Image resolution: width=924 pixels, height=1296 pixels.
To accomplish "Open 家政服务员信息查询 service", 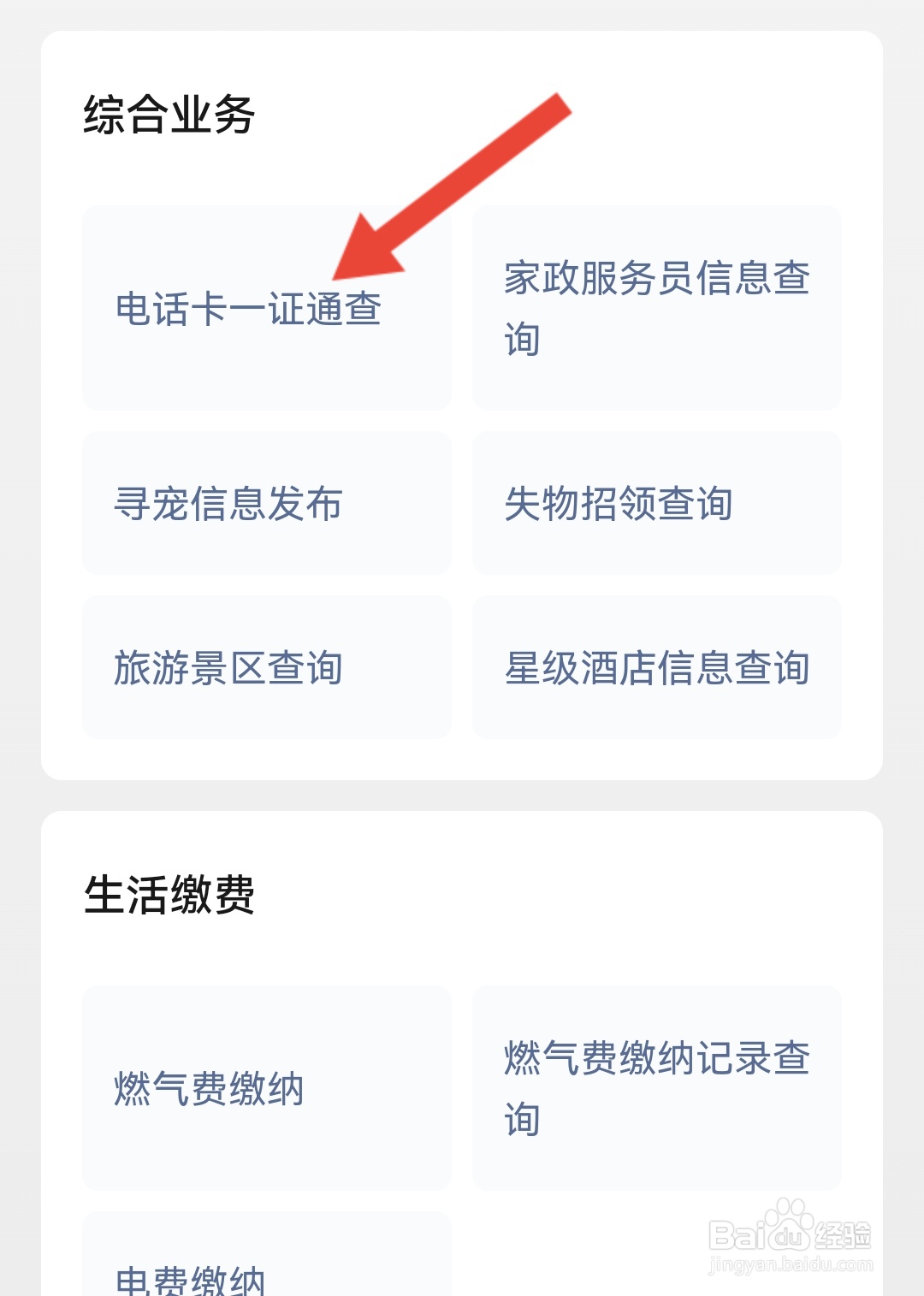I will tap(656, 308).
